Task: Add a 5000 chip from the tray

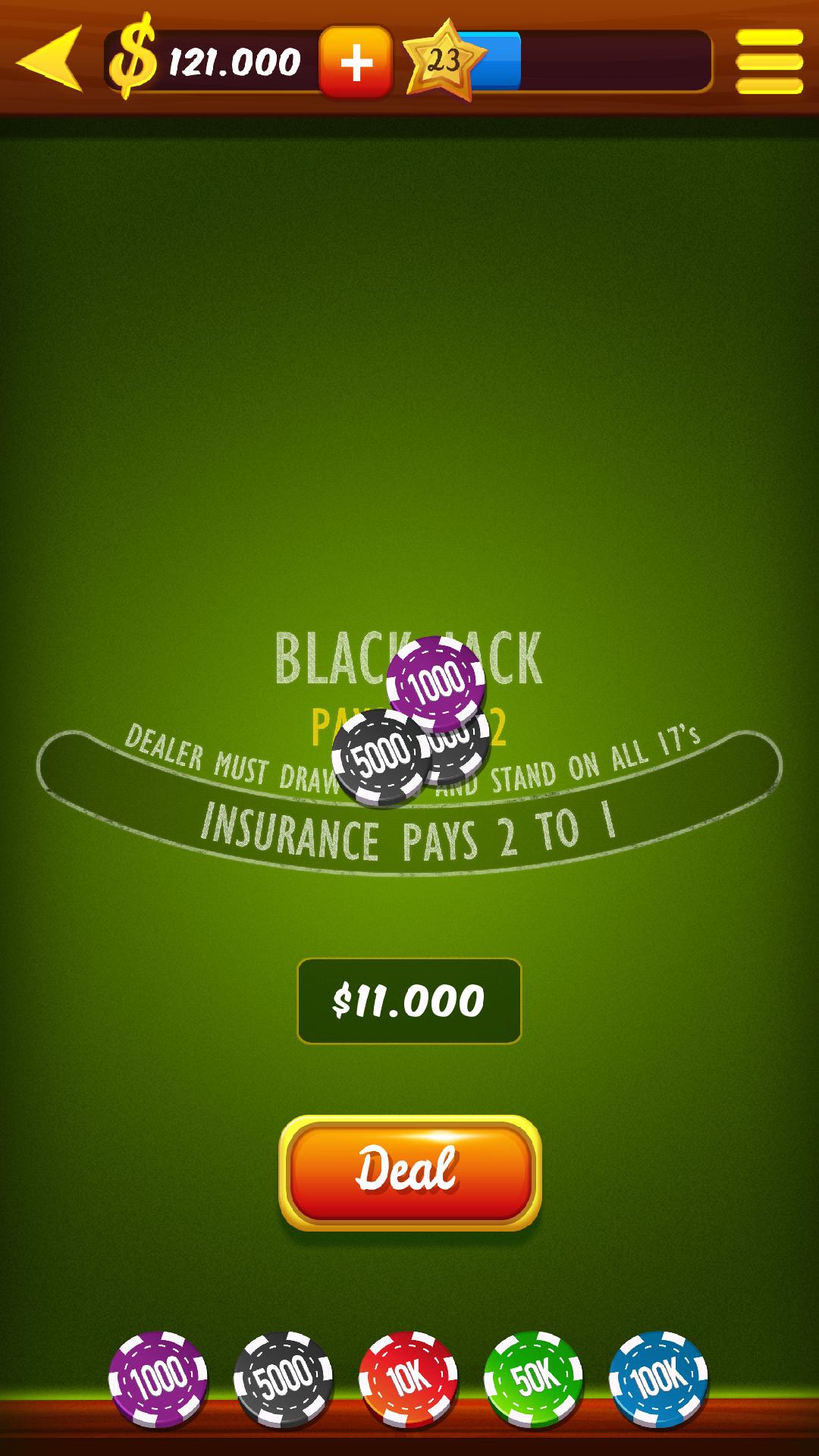Action: [x=283, y=1379]
